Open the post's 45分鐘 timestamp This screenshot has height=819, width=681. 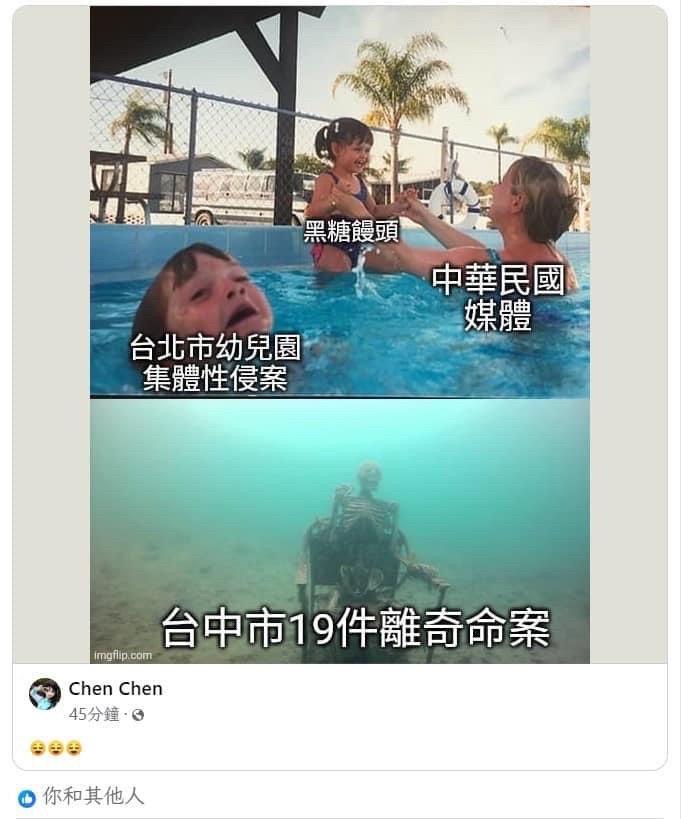94,715
